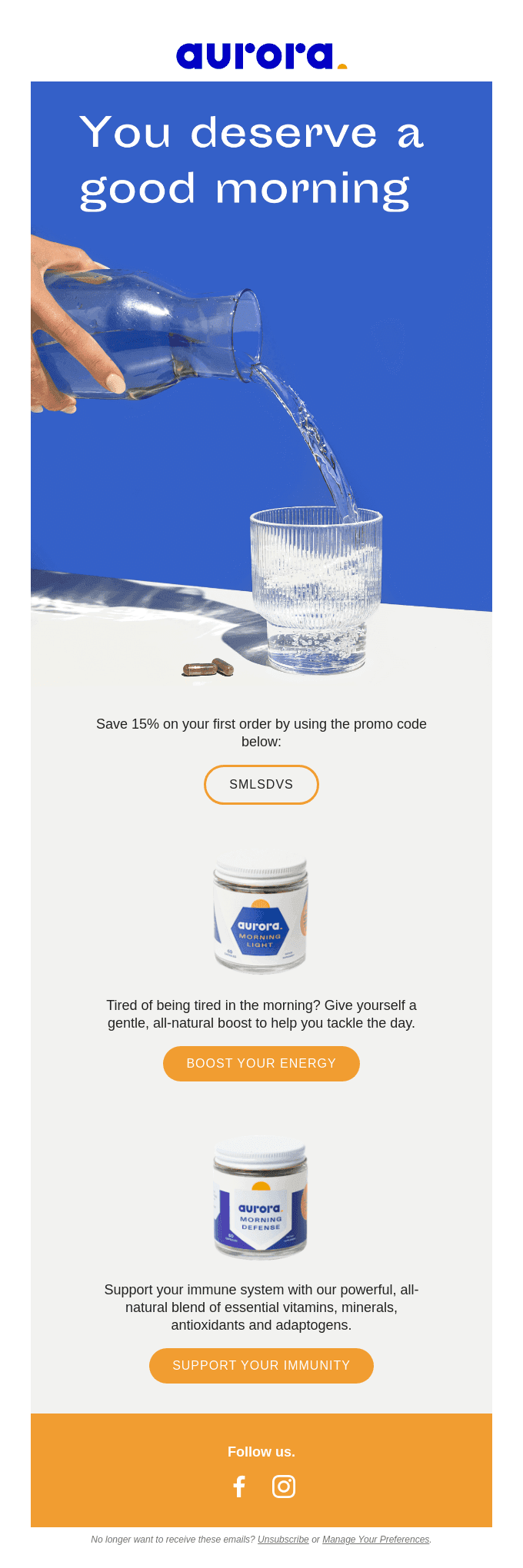Tap the SMLSDVS promo code button
Image resolution: width=523 pixels, height=1568 pixels.
pyautogui.click(x=261, y=785)
